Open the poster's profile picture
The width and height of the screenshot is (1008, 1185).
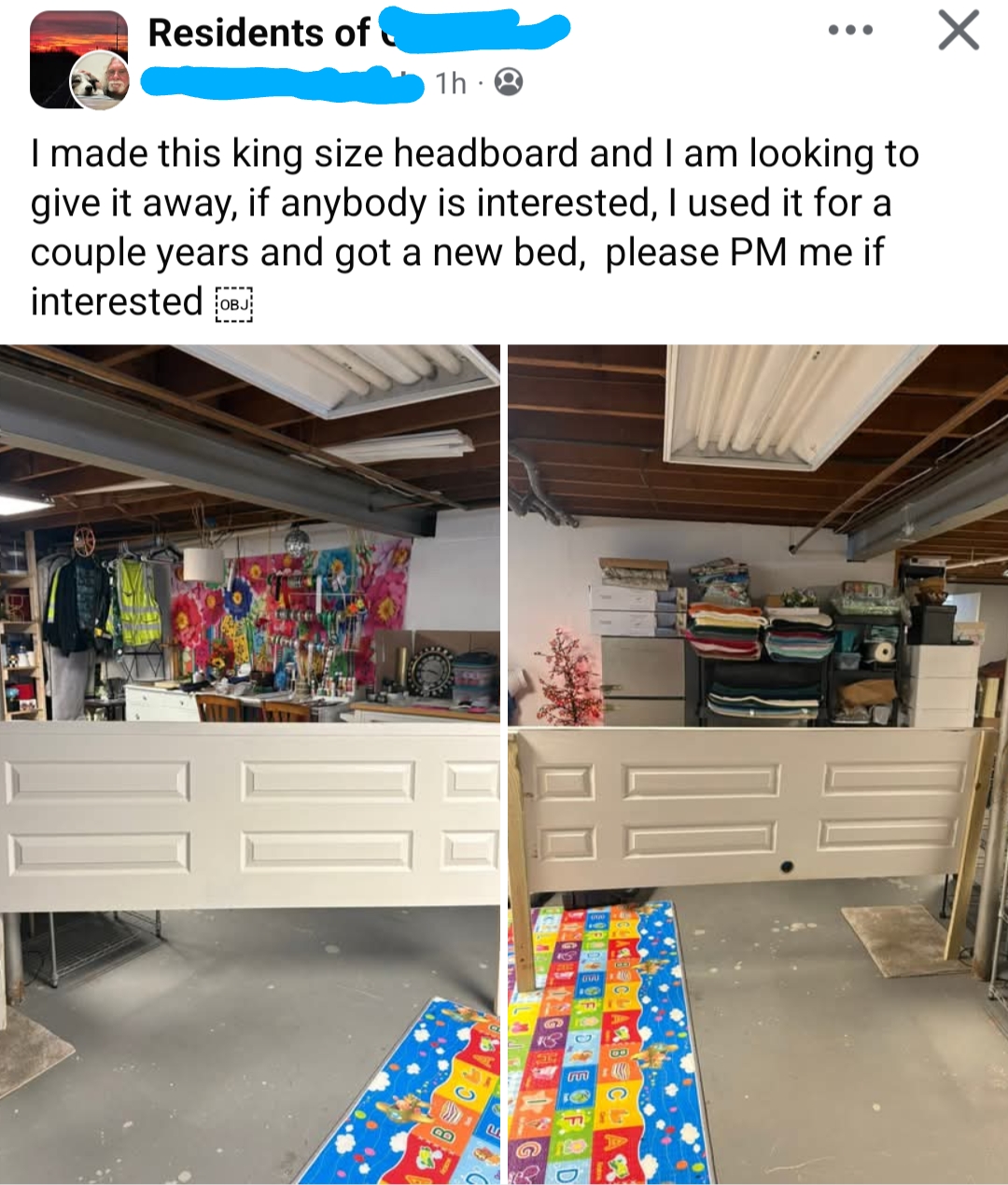tap(100, 81)
